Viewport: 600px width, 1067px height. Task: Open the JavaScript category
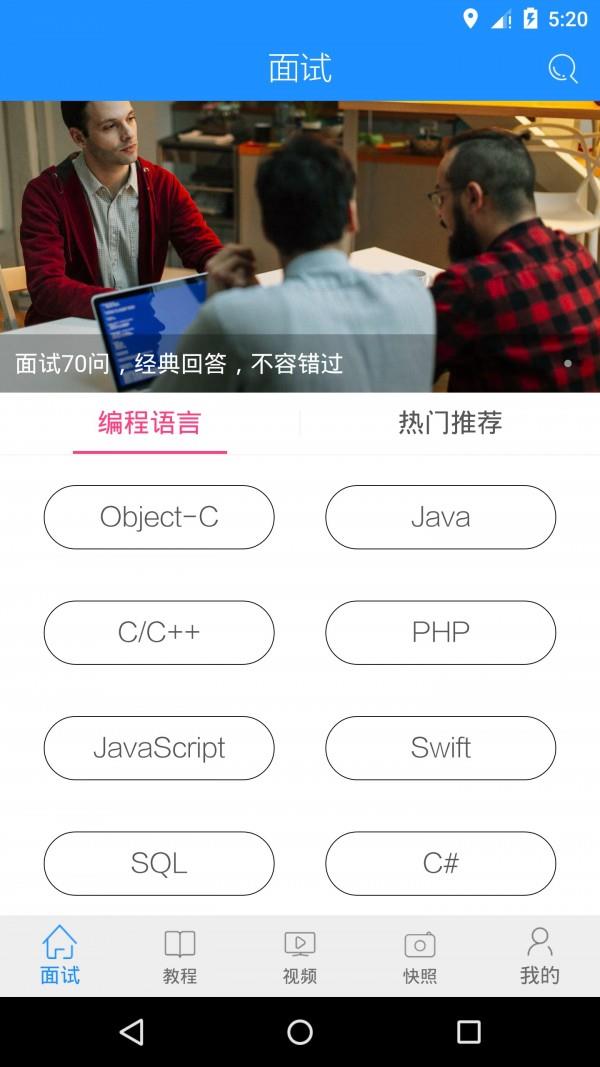click(x=159, y=748)
